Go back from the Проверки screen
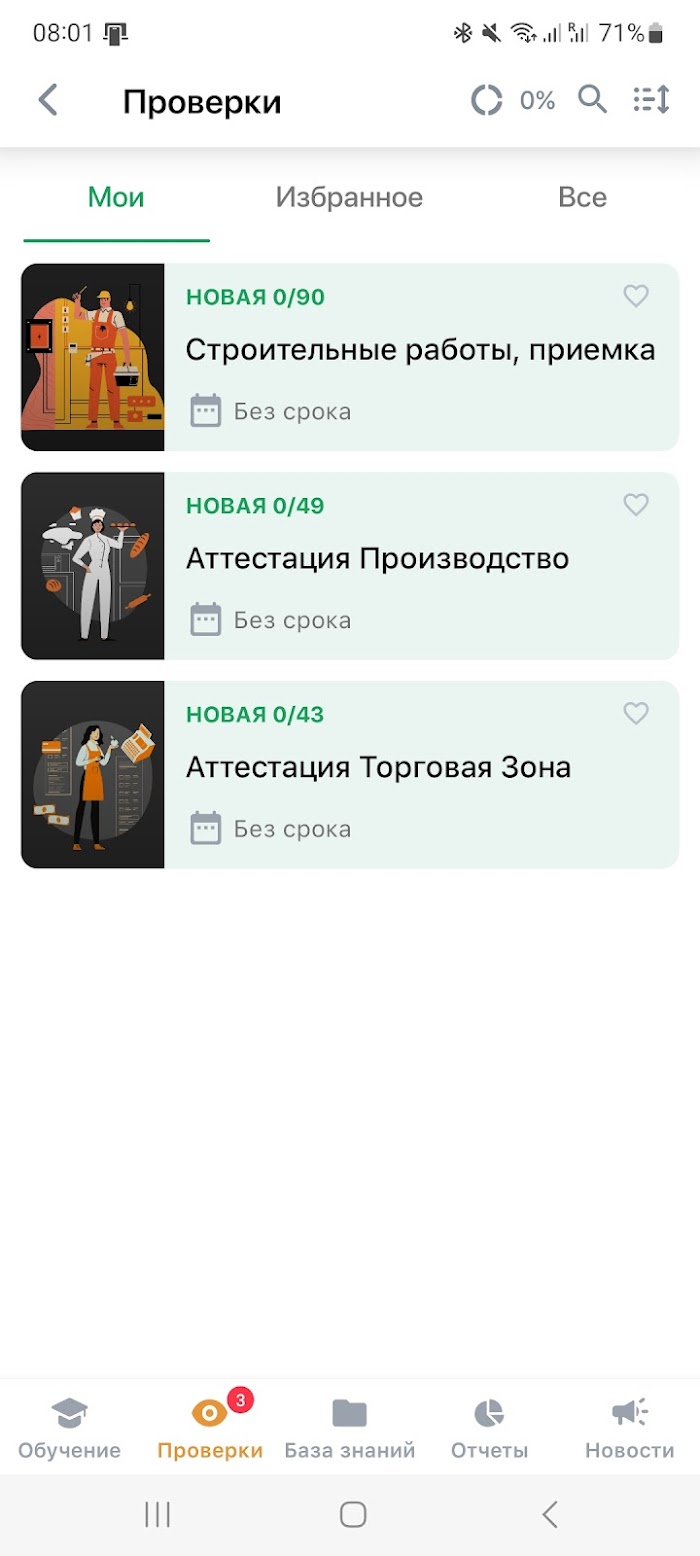 48,100
